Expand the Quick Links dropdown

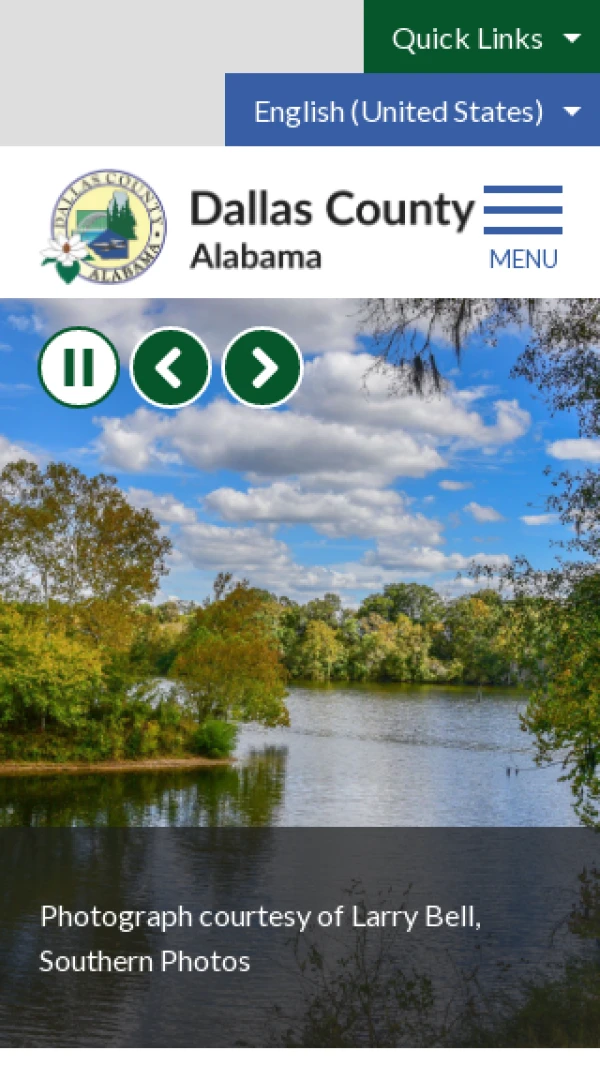(x=482, y=38)
